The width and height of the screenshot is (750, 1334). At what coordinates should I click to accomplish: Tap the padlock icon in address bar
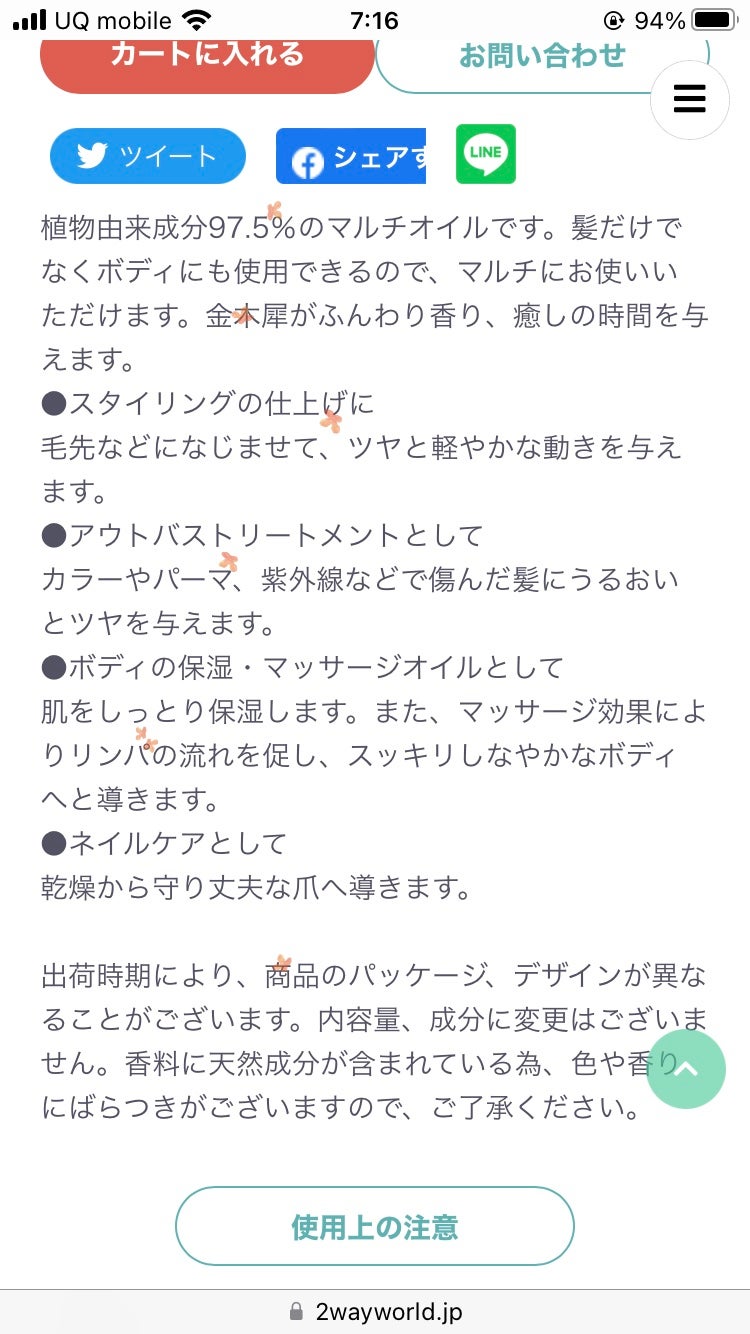coord(296,1311)
